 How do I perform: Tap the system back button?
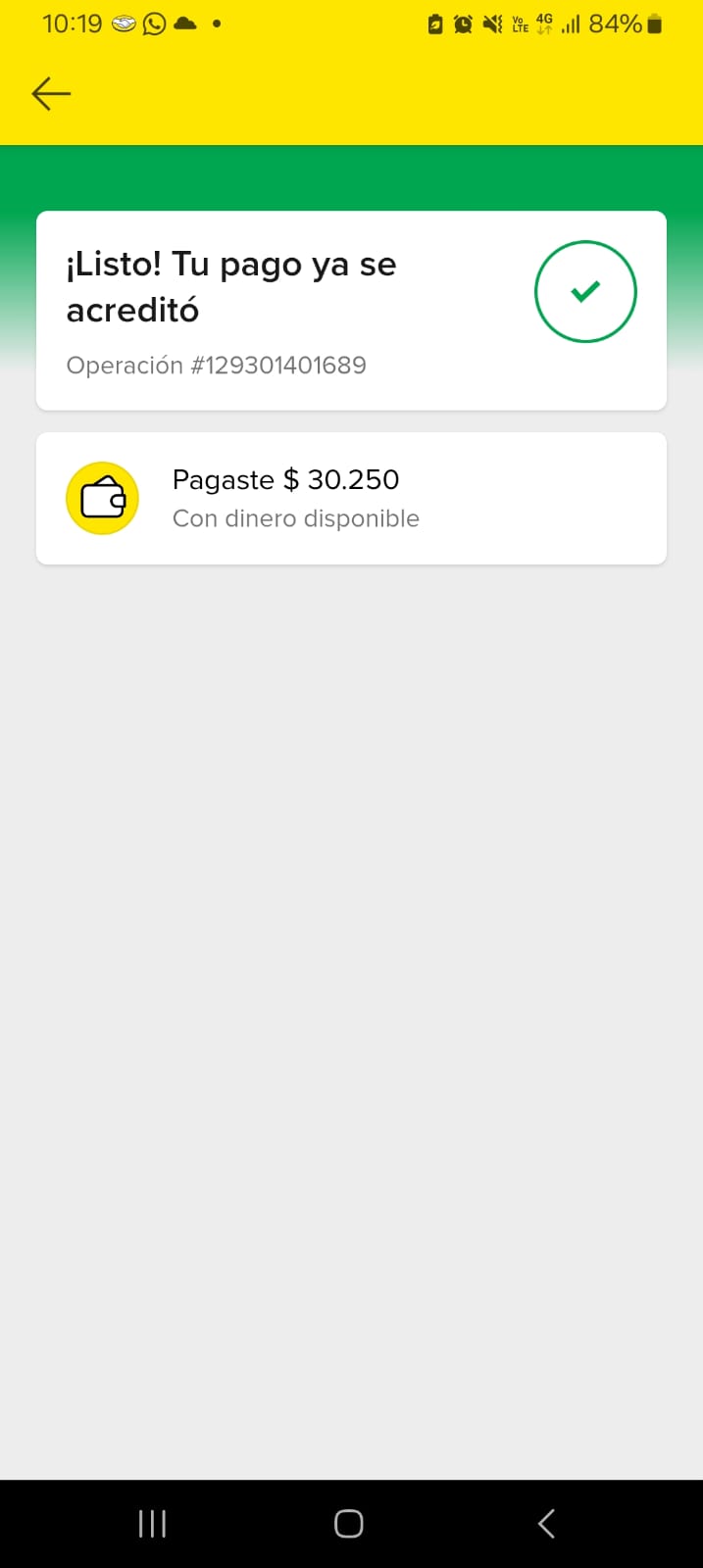point(547,1523)
